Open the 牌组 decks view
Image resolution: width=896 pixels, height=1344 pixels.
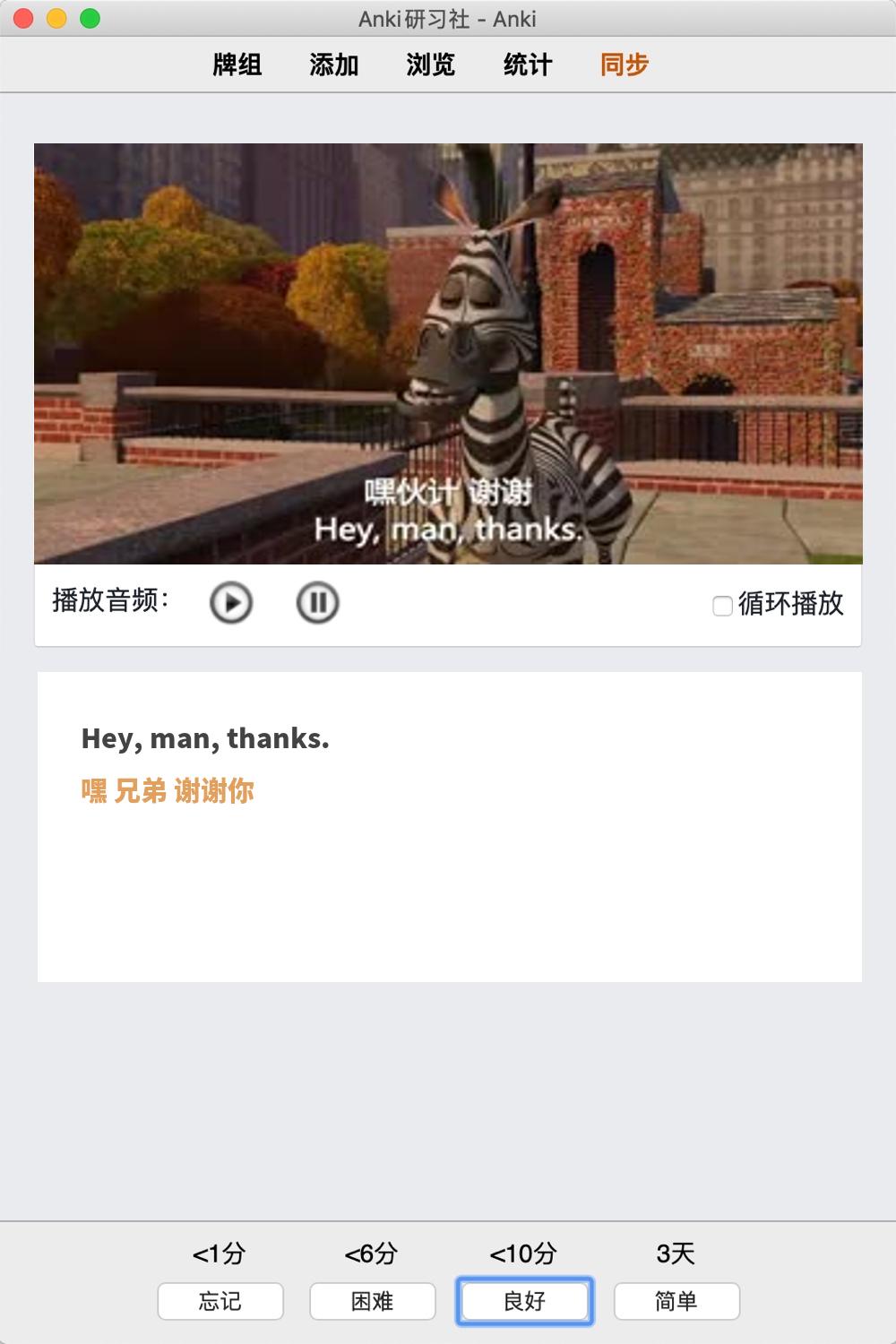pyautogui.click(x=237, y=65)
